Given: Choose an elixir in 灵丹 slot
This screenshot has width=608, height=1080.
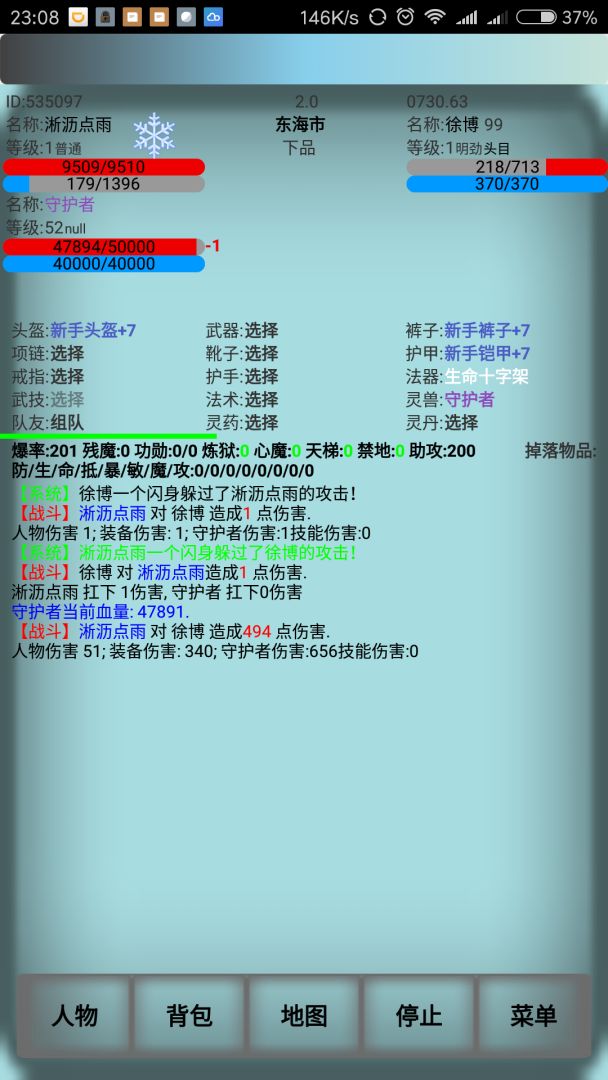Looking at the screenshot, I should [461, 422].
